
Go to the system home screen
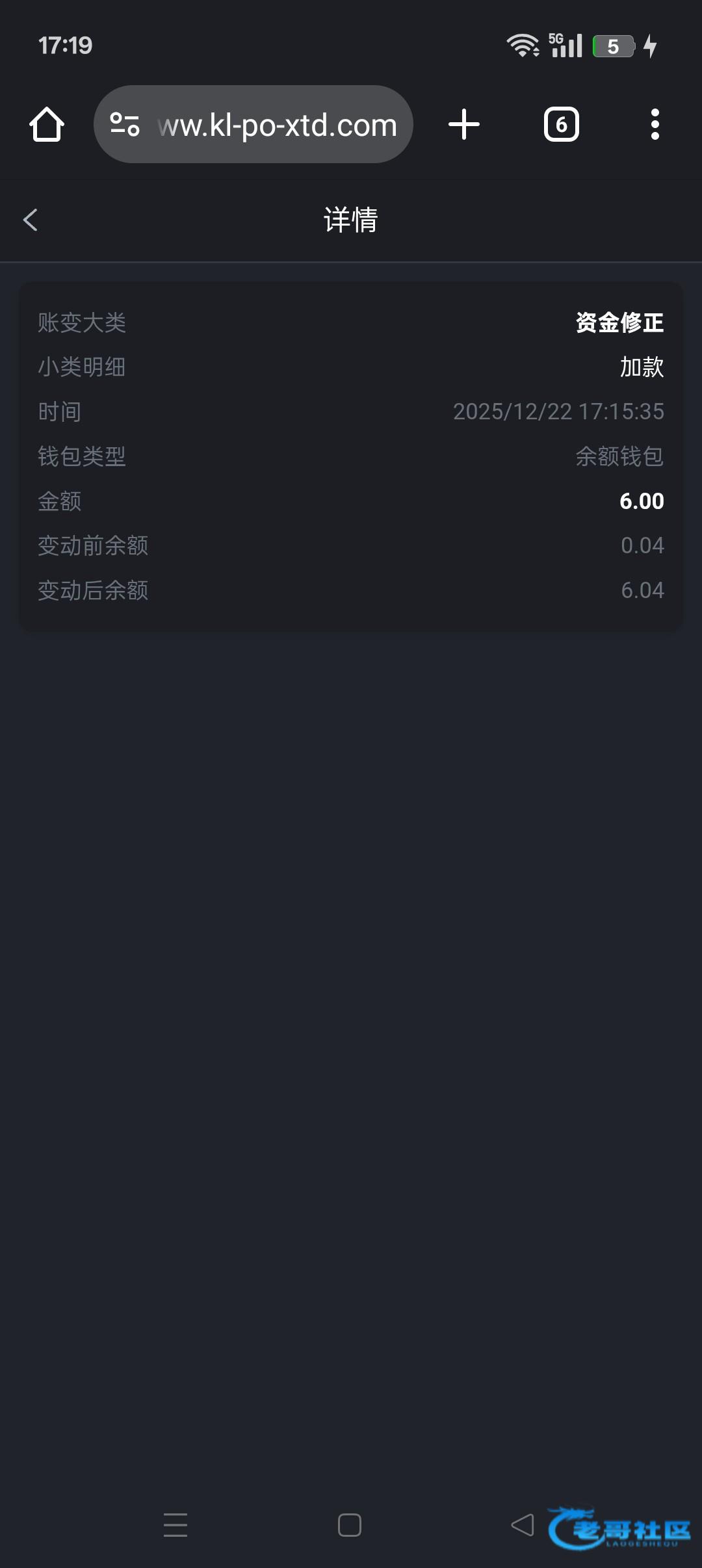350,1525
